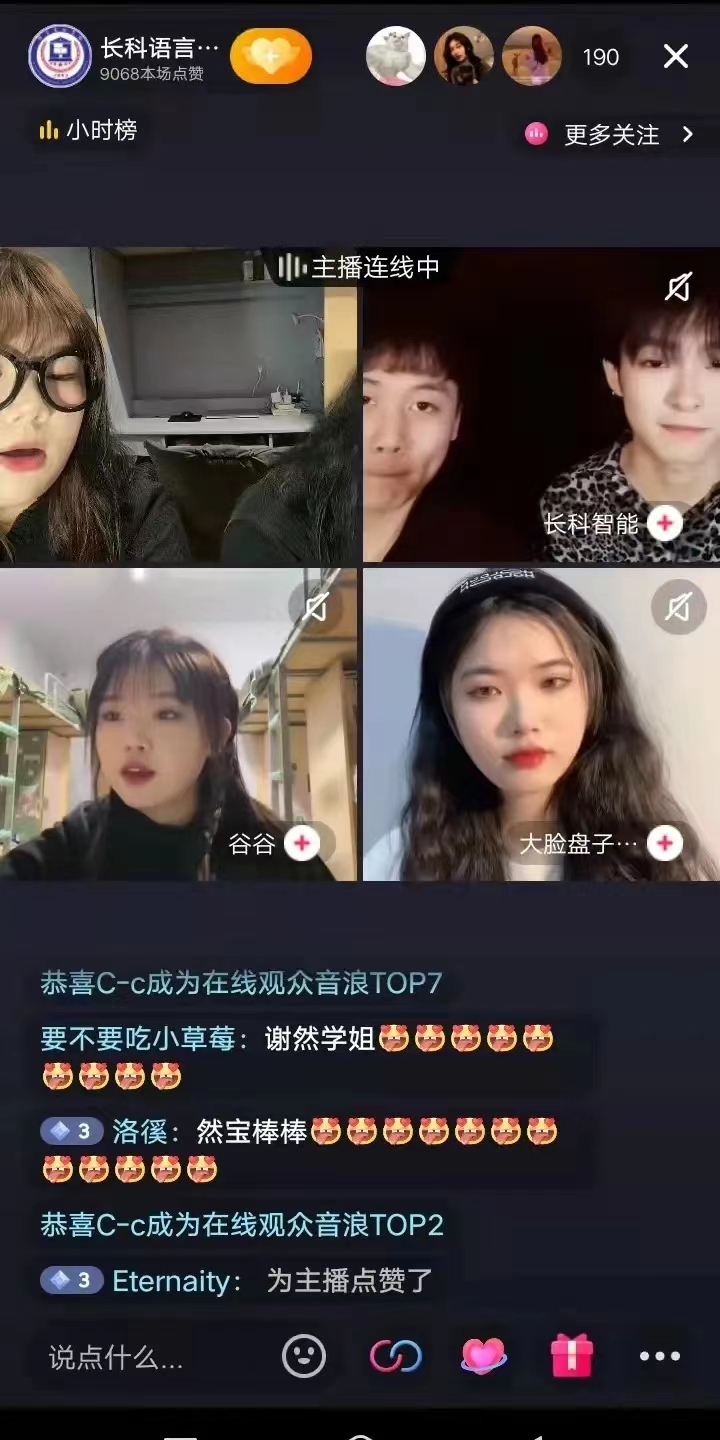Open the co-host link icon

[396, 1356]
